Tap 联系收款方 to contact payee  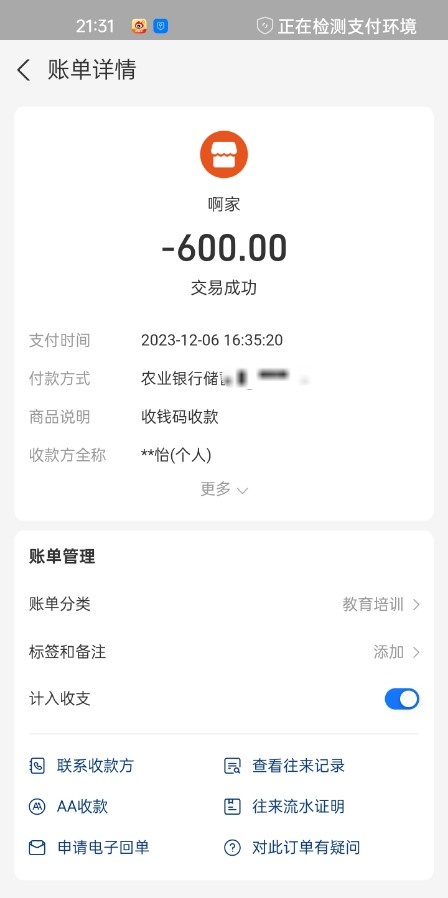click(x=81, y=766)
